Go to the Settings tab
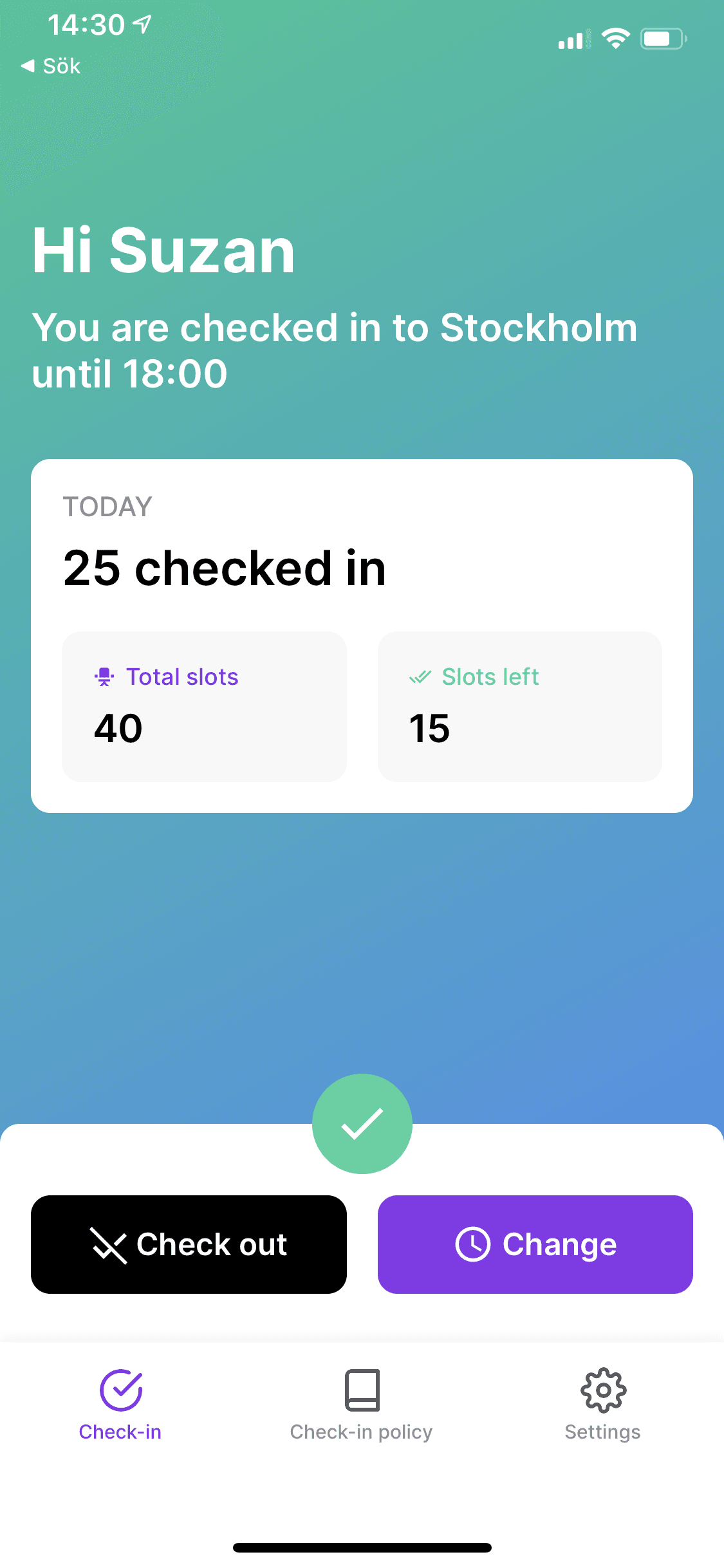This screenshot has width=724, height=1568. 602,1405
